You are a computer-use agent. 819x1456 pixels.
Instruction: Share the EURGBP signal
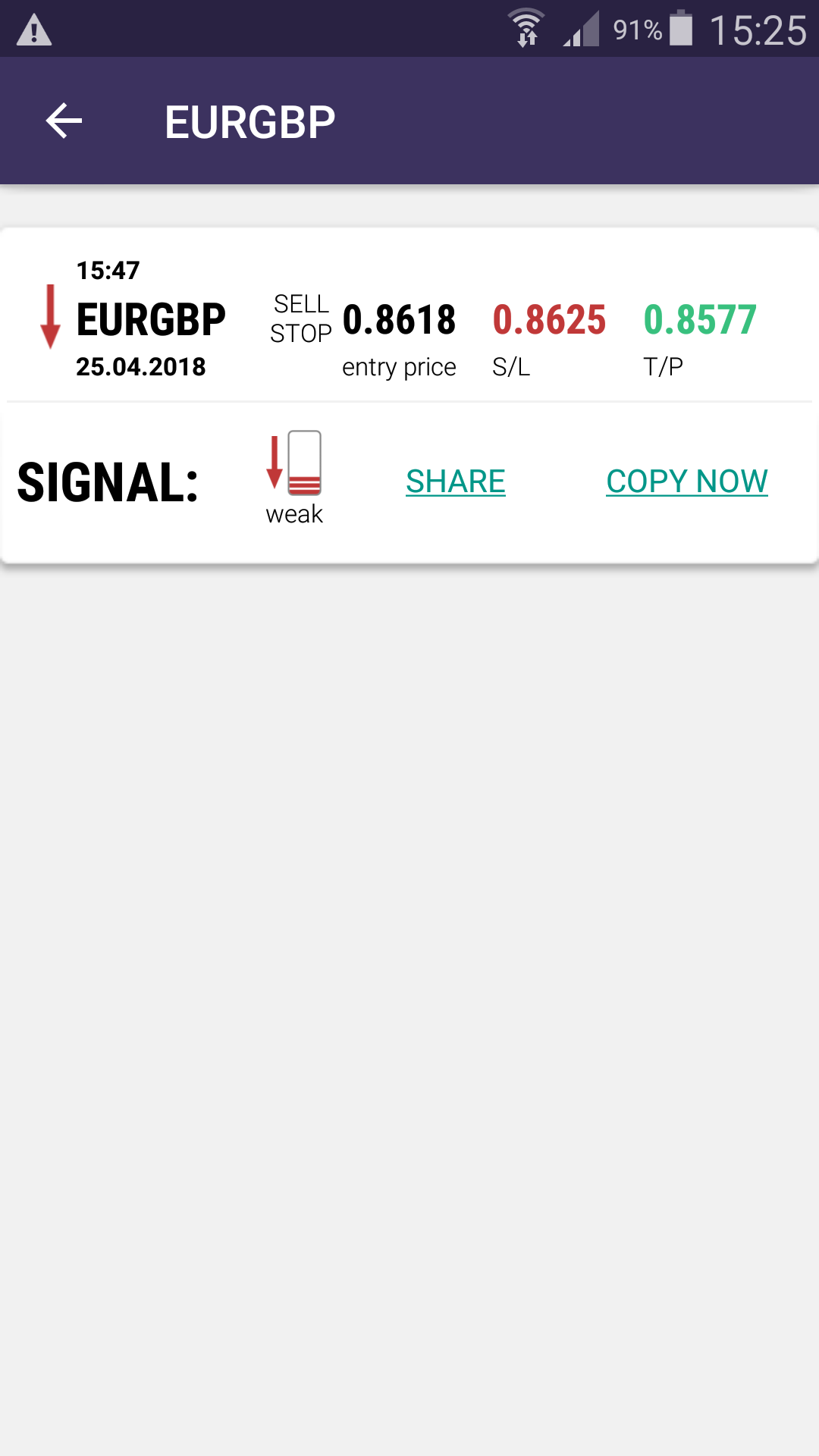click(456, 482)
